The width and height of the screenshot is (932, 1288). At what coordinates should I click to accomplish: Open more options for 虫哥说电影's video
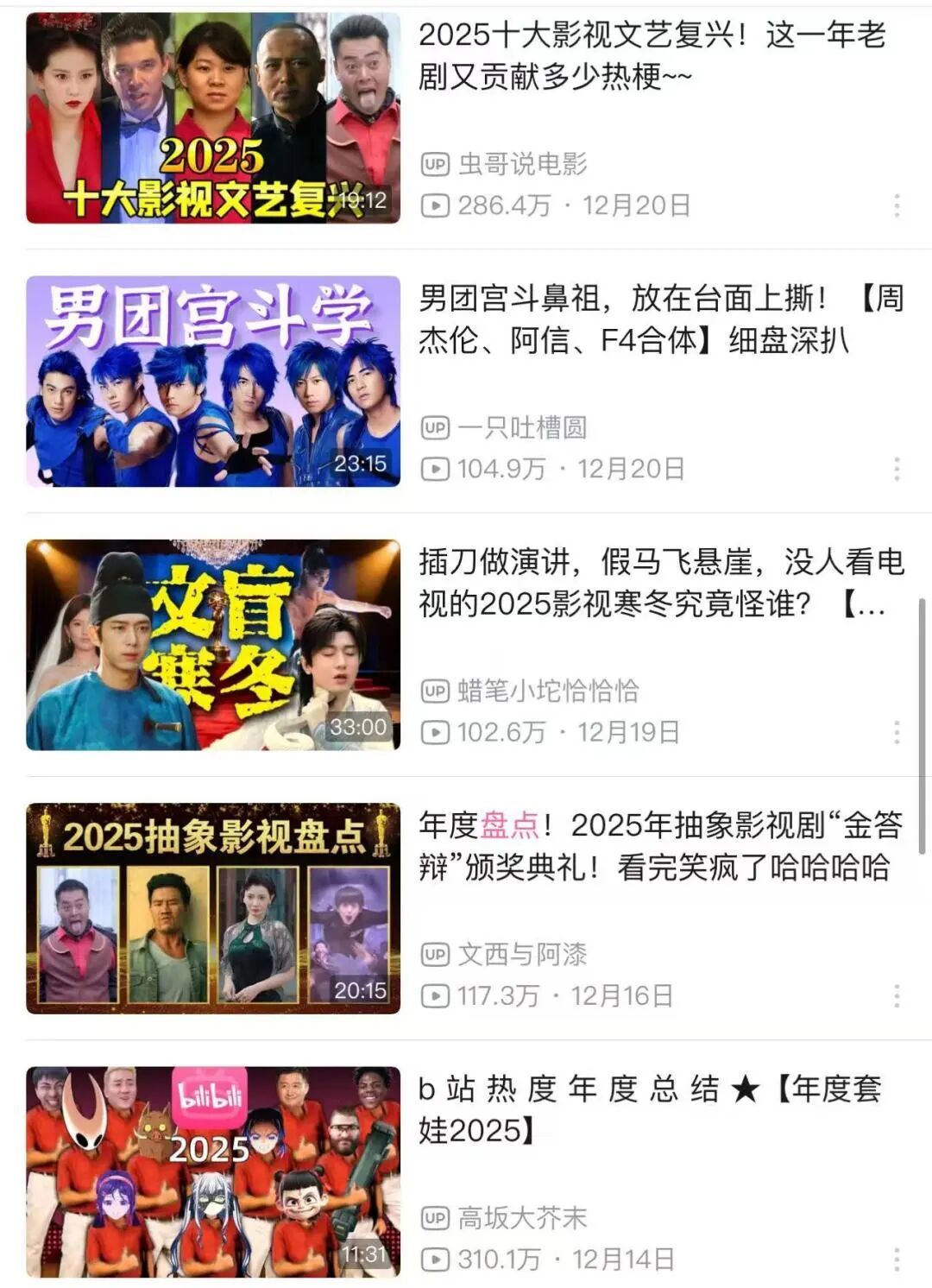pos(897,205)
